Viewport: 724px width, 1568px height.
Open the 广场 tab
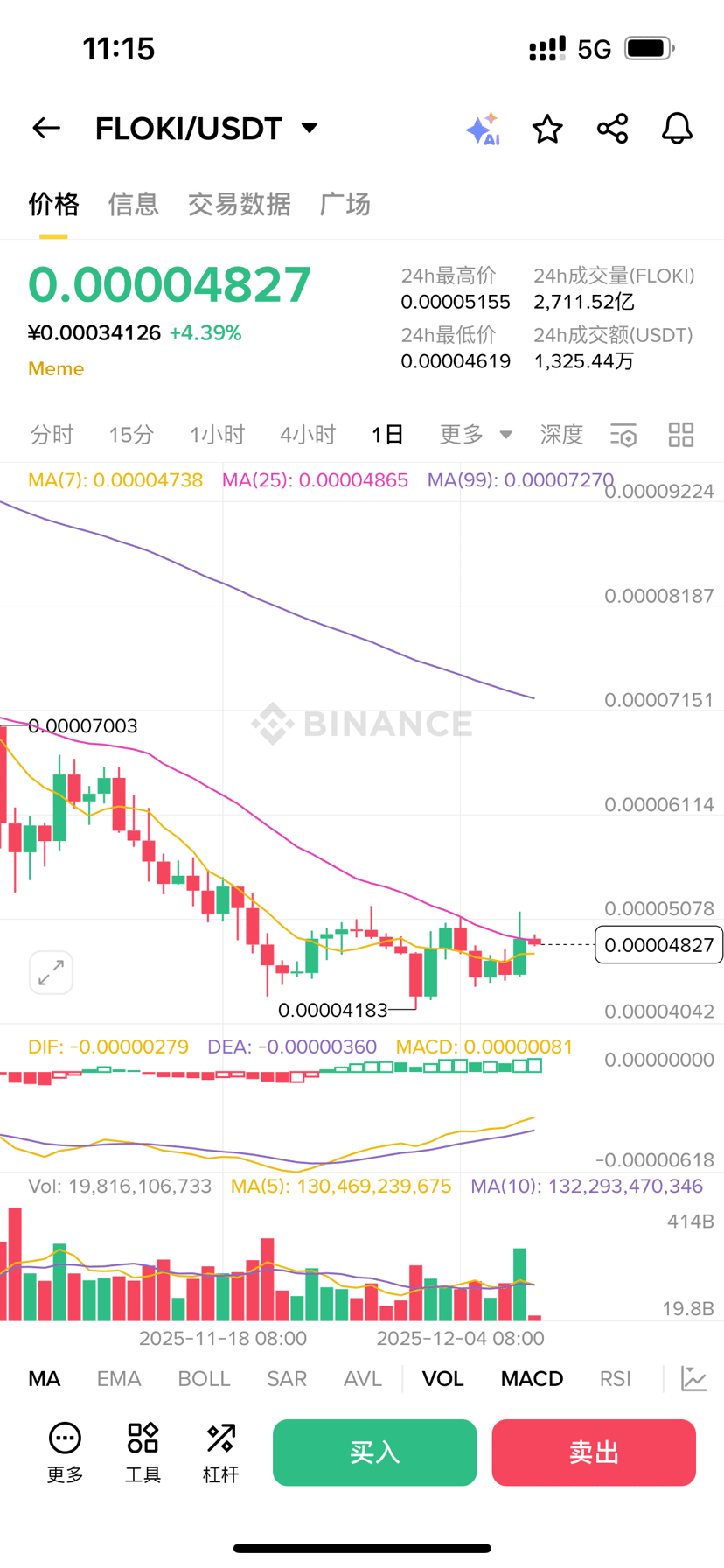[x=345, y=204]
